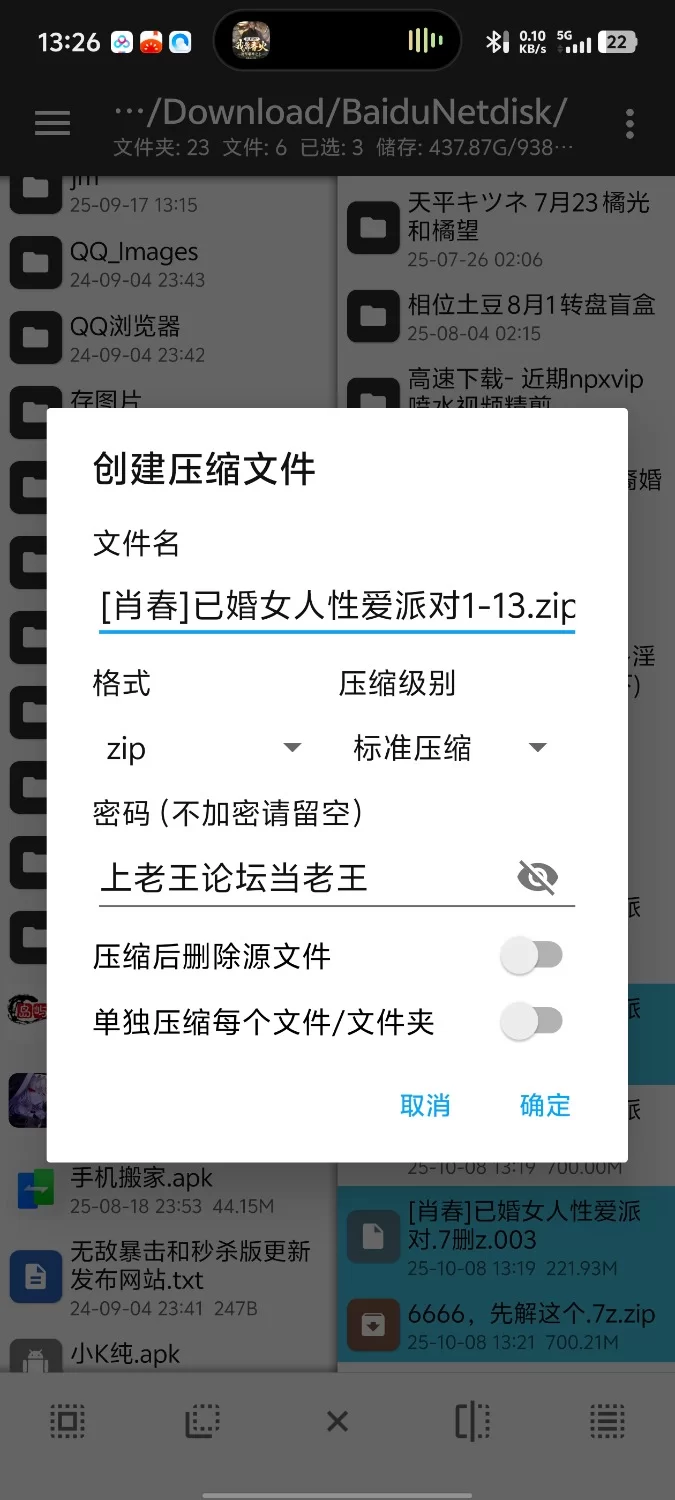Open the compression level dropdown
Screen dimensions: 675x1500
449,748
